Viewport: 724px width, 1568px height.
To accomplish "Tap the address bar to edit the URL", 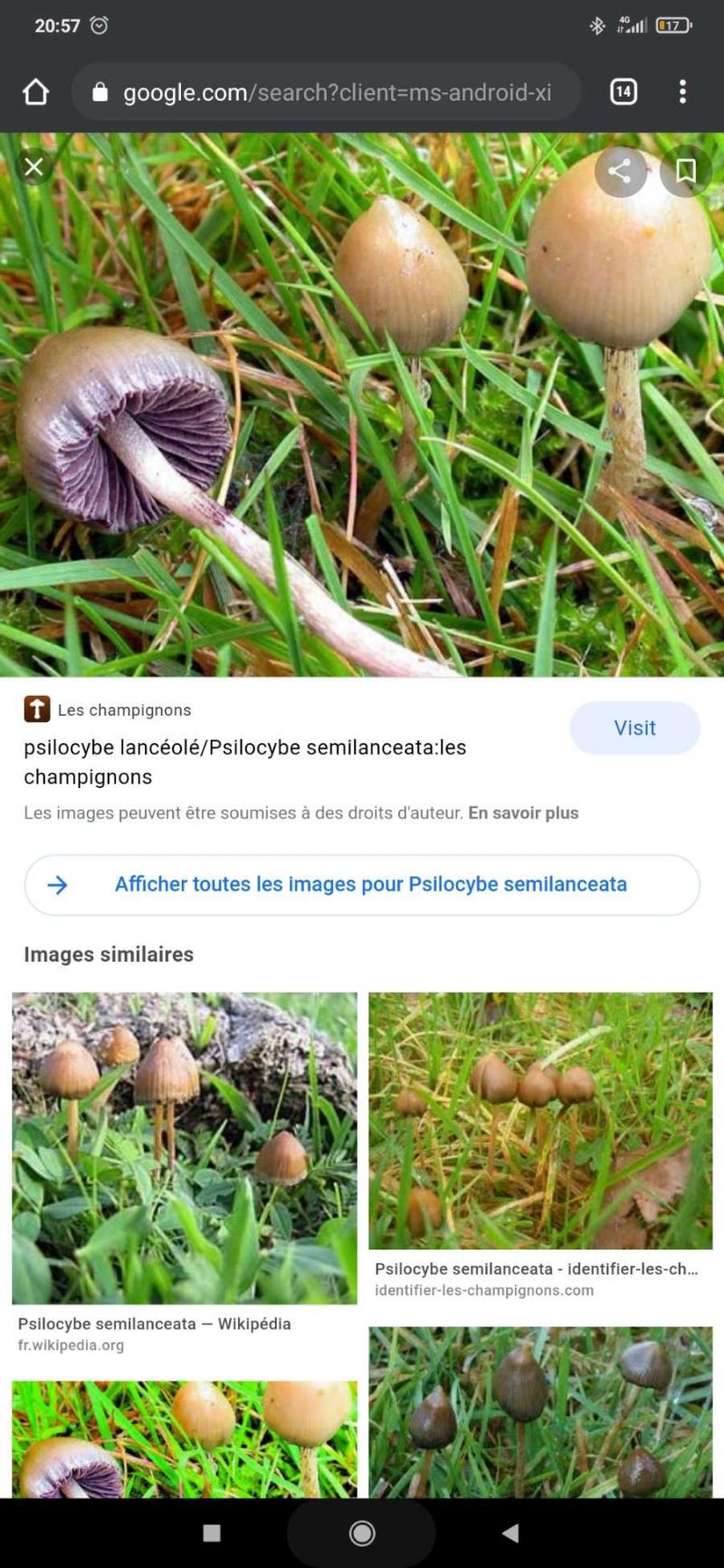I will [326, 91].
